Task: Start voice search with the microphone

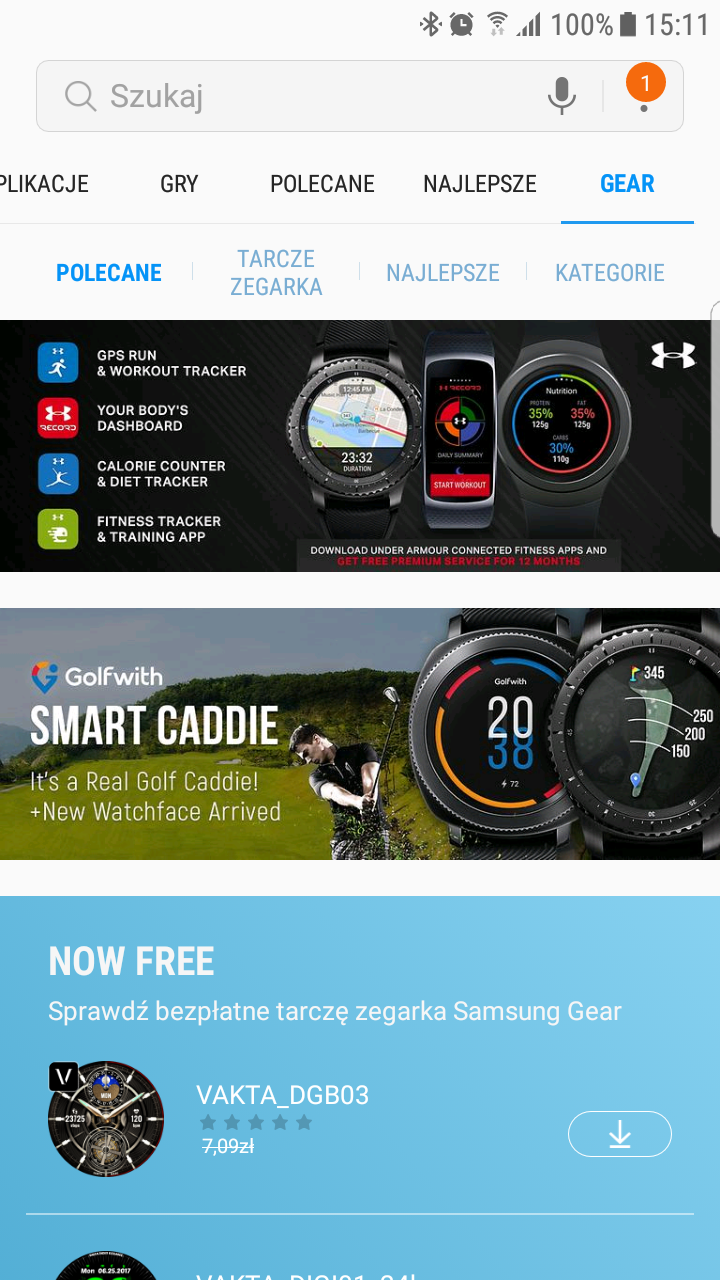Action: coord(562,96)
